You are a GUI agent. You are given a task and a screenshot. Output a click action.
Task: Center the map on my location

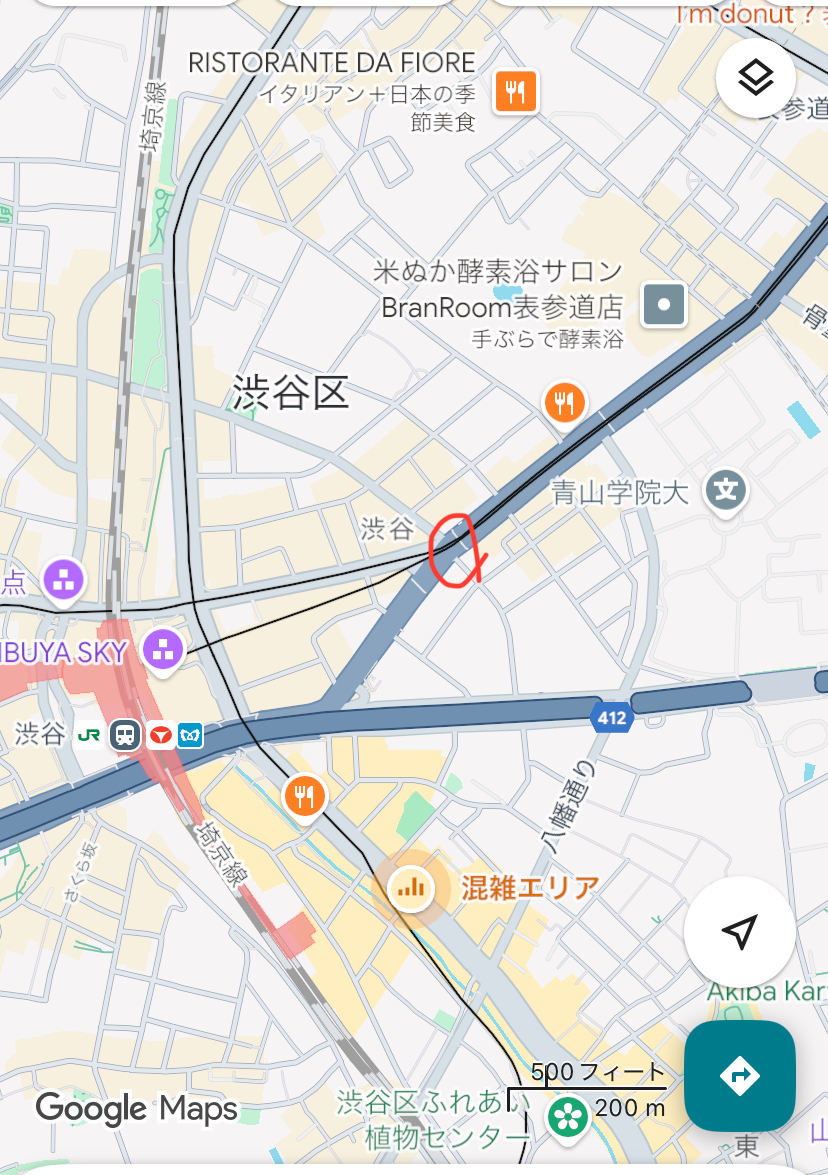(739, 932)
